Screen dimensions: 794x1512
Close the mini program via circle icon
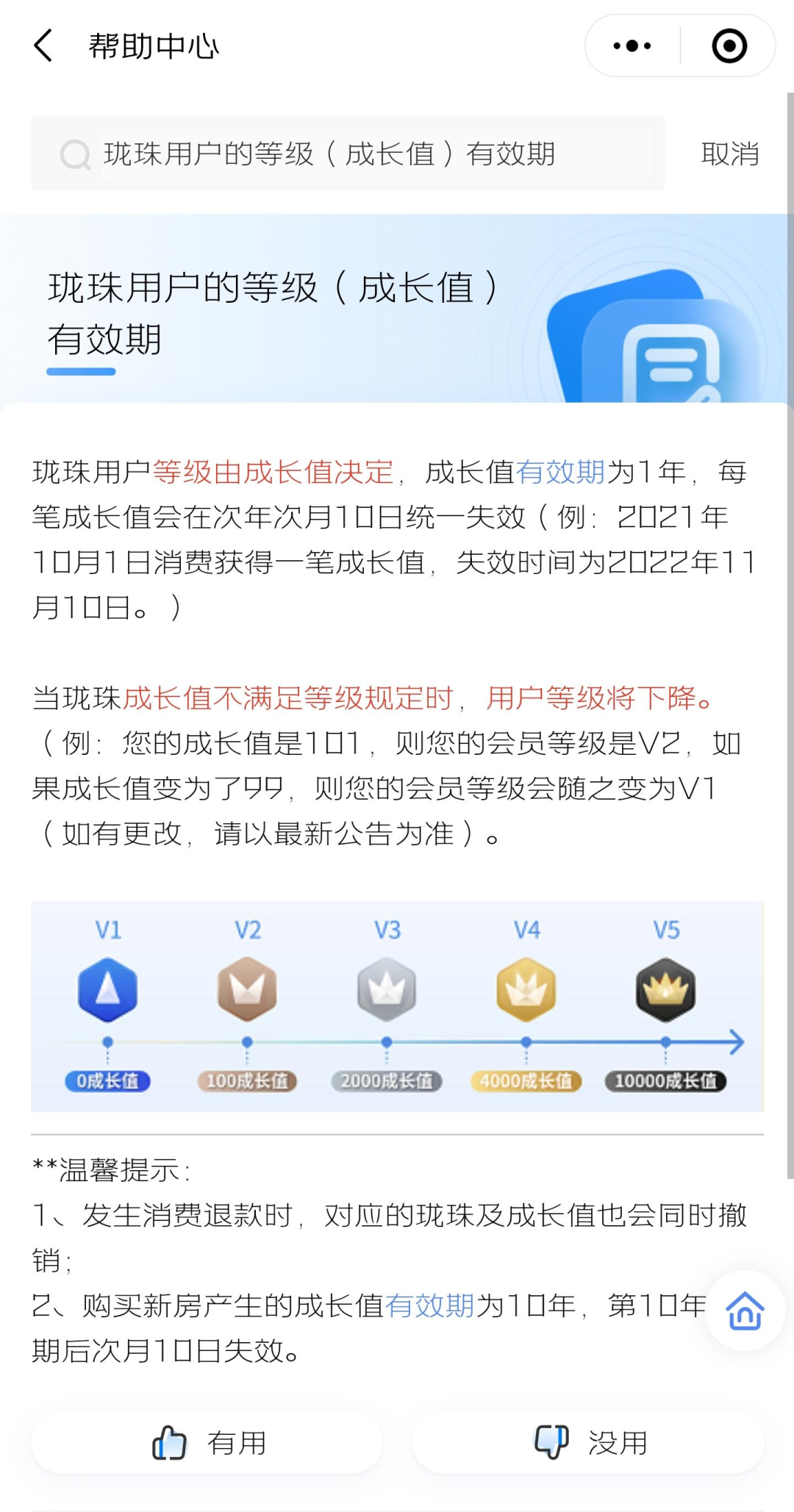click(729, 46)
